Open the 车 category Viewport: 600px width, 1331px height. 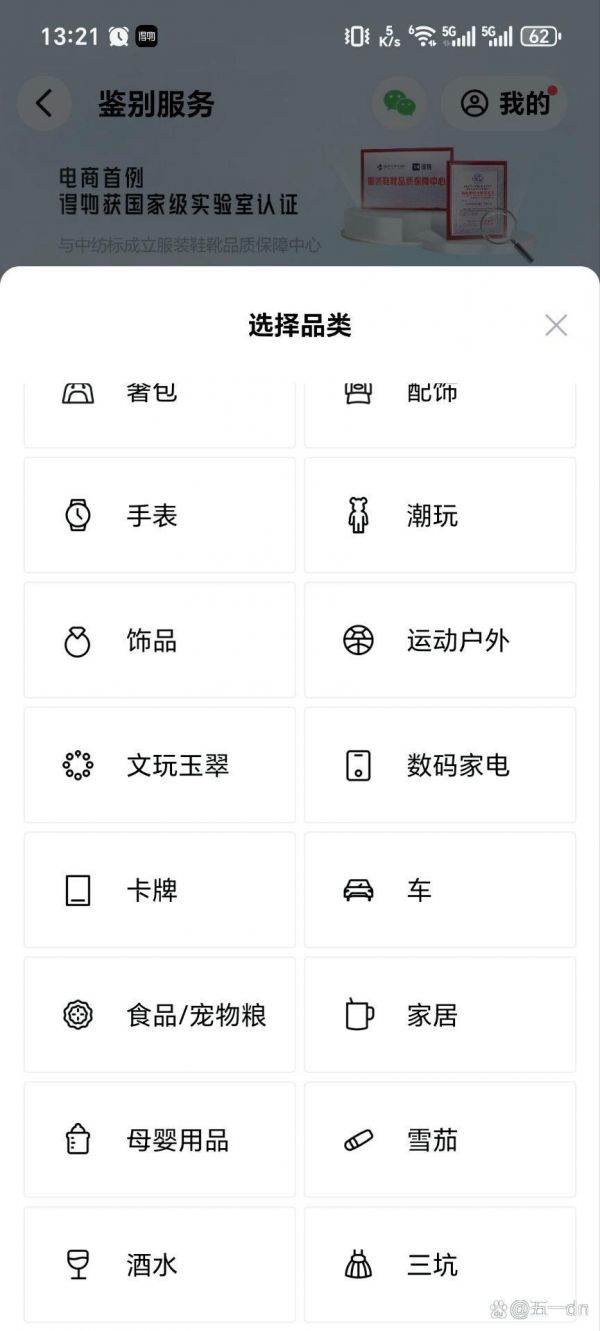[440, 890]
